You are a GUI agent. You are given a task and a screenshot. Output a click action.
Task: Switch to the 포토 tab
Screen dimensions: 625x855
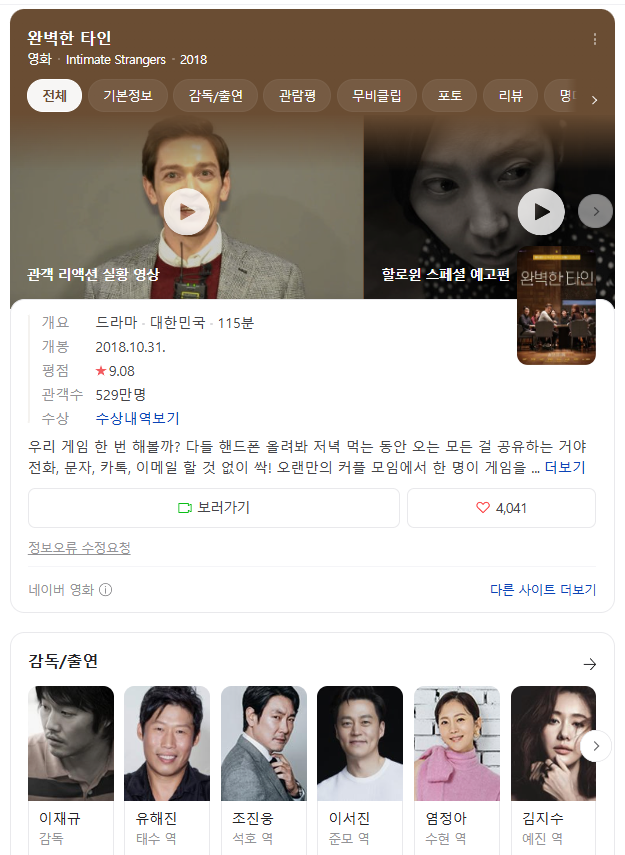(449, 96)
